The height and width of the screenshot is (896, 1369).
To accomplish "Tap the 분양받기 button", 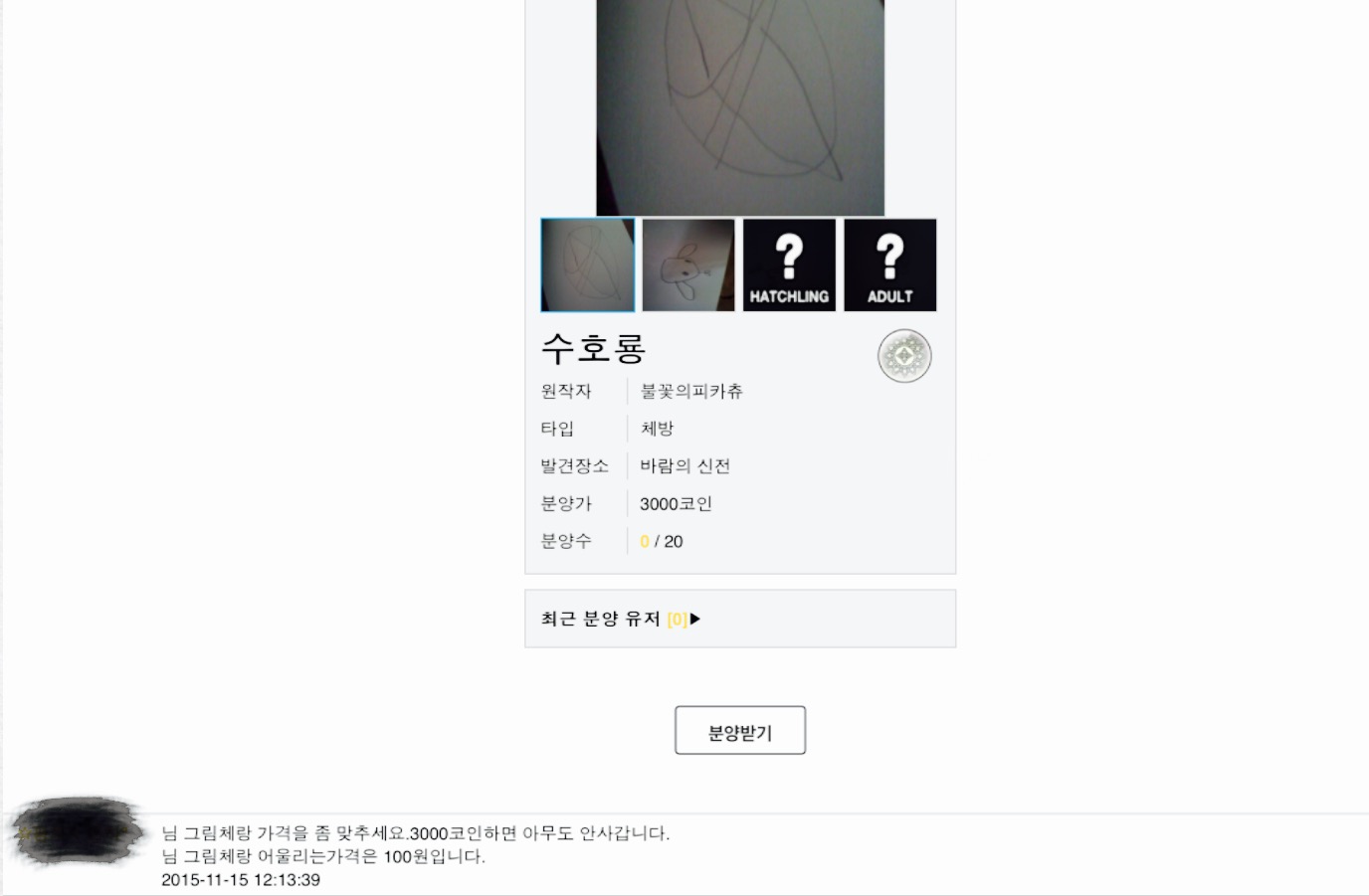I will (x=739, y=731).
